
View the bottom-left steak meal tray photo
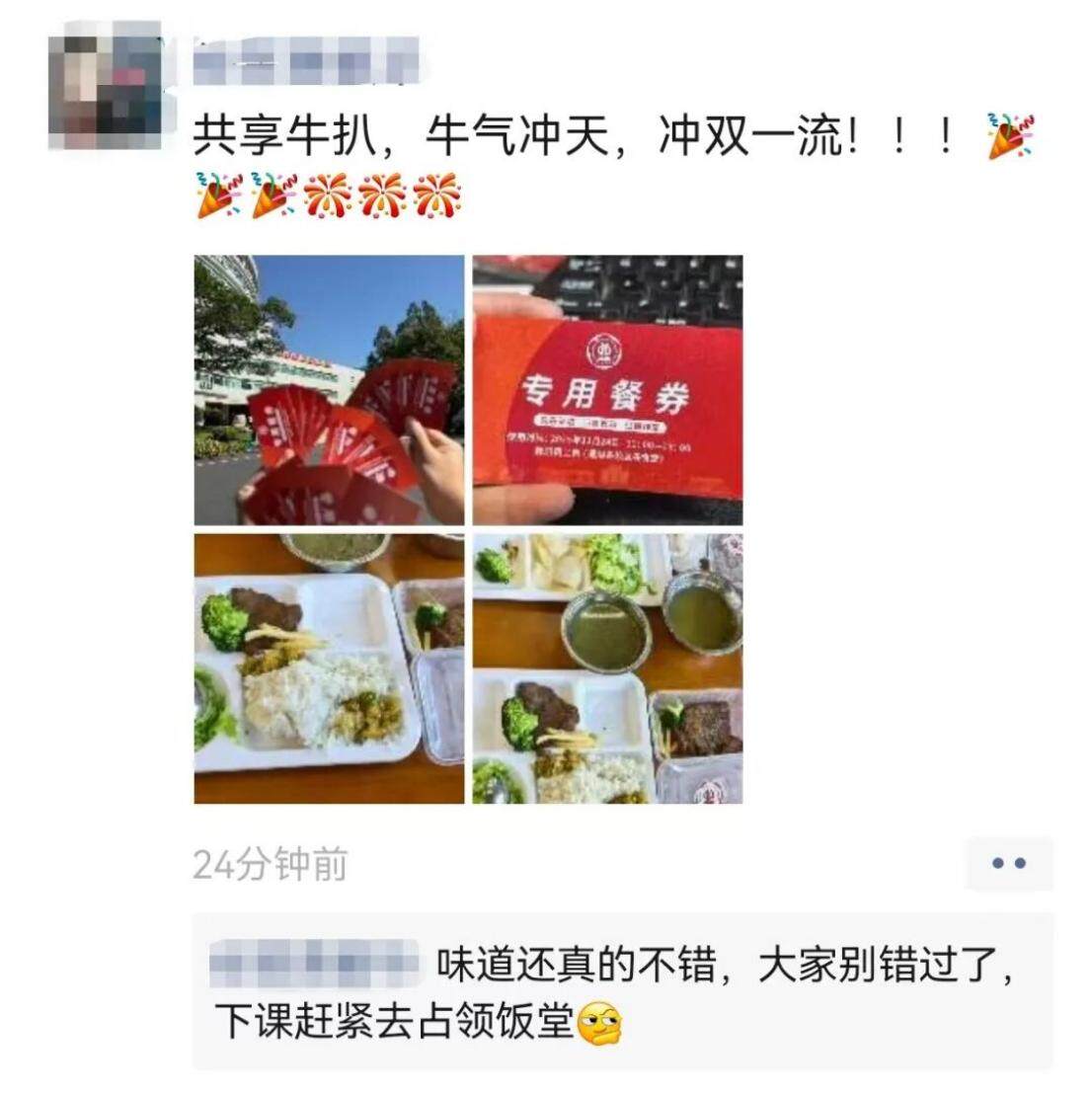329,668
